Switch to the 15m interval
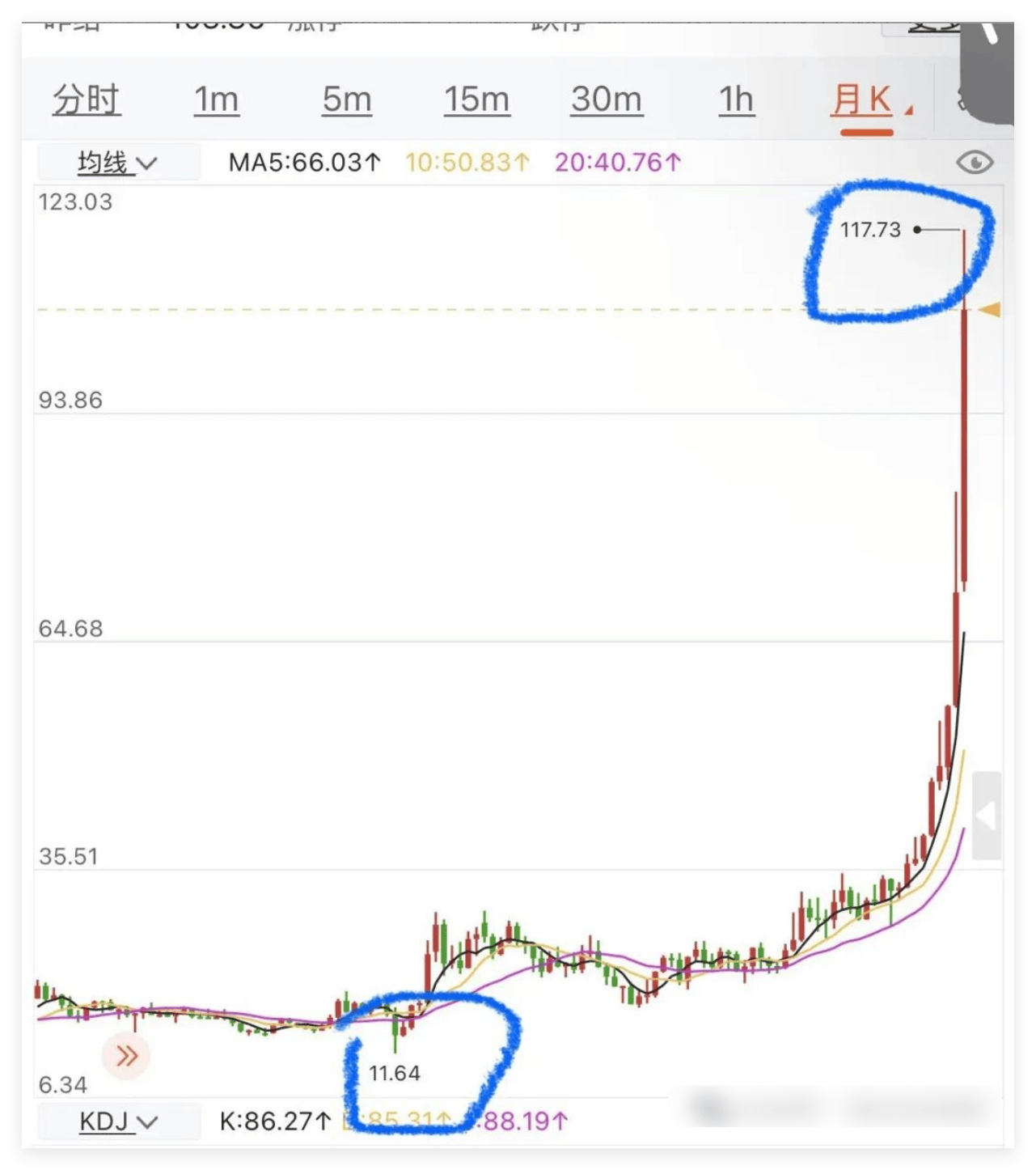The width and height of the screenshot is (1036, 1170). point(476,100)
